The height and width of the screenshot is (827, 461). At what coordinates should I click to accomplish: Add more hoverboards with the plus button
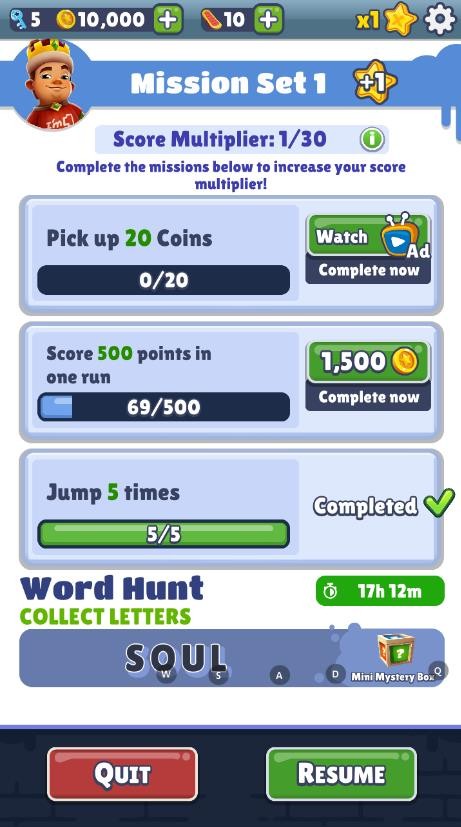[268, 20]
